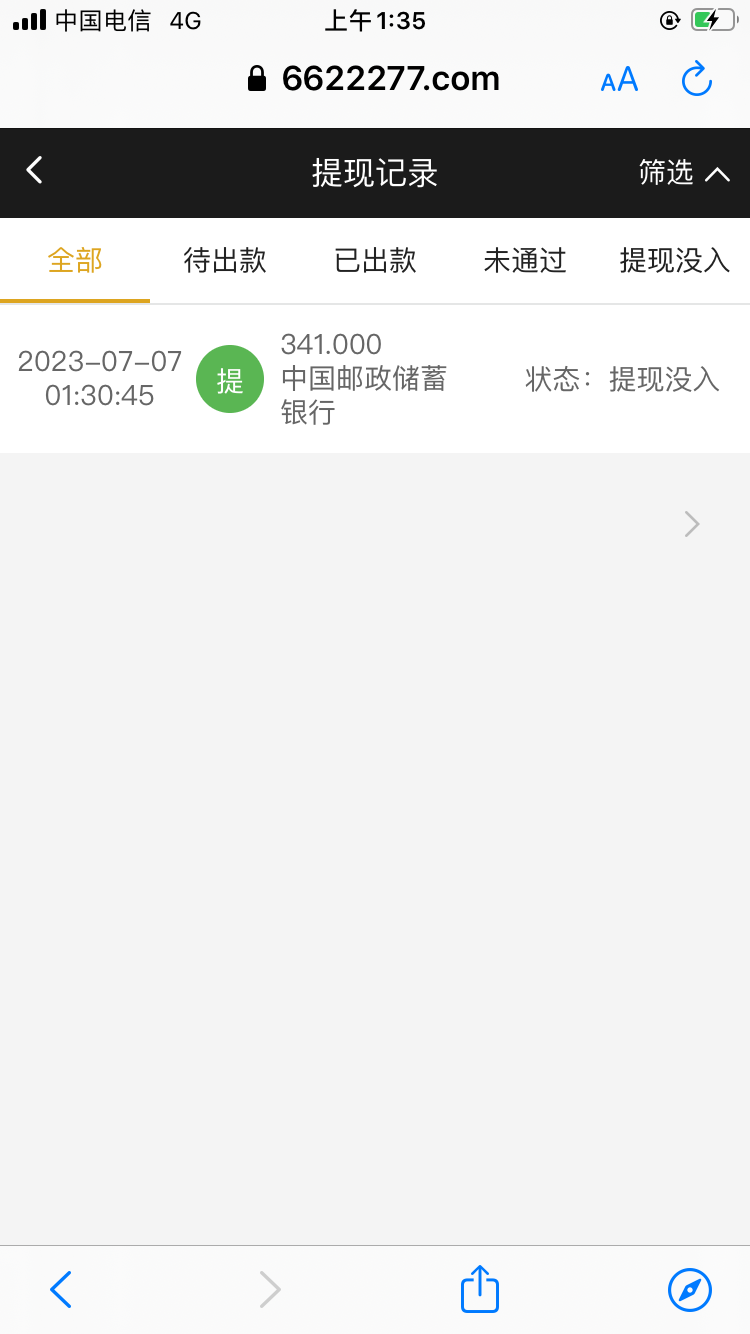Tap the padlock icon in address bar
This screenshot has width=750, height=1334.
257,78
